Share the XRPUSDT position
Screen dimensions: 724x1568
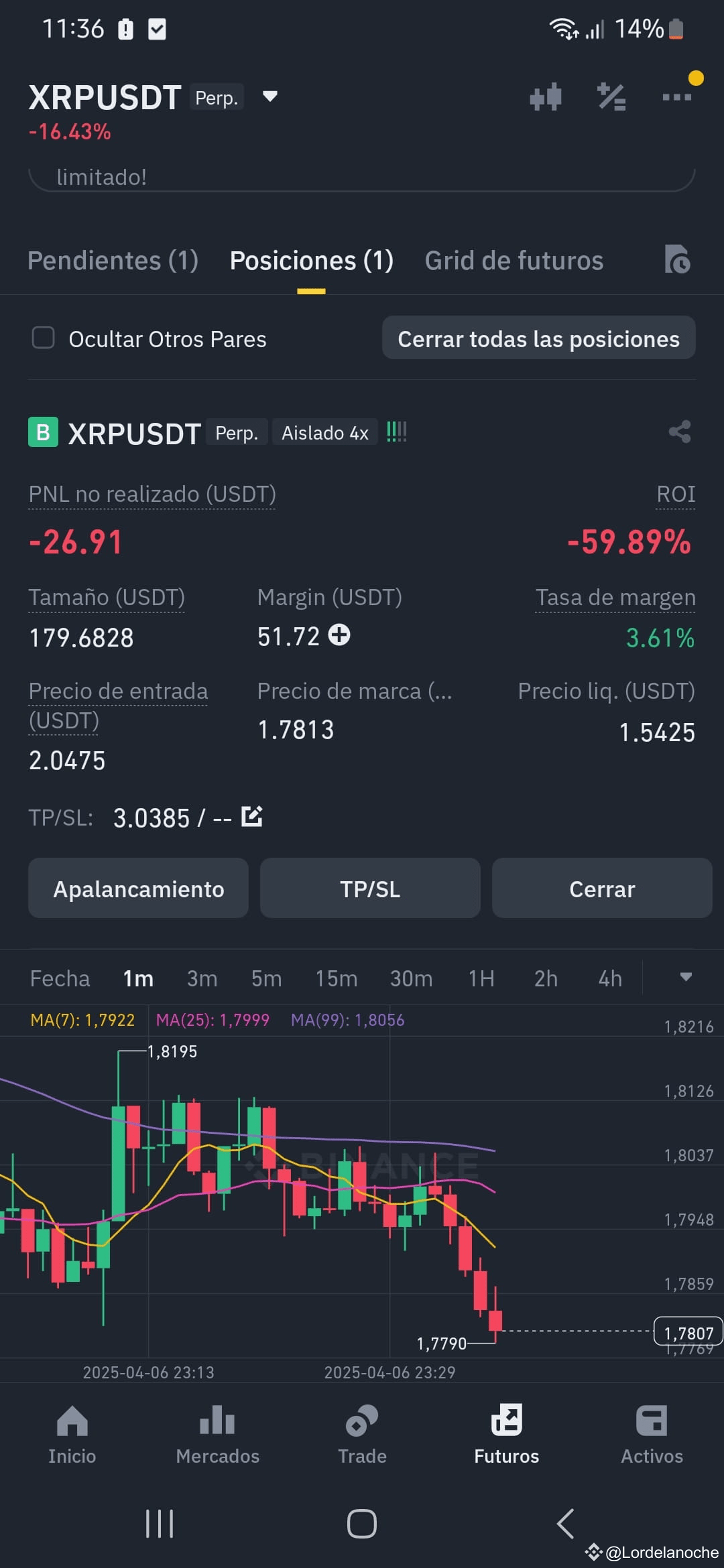[680, 432]
